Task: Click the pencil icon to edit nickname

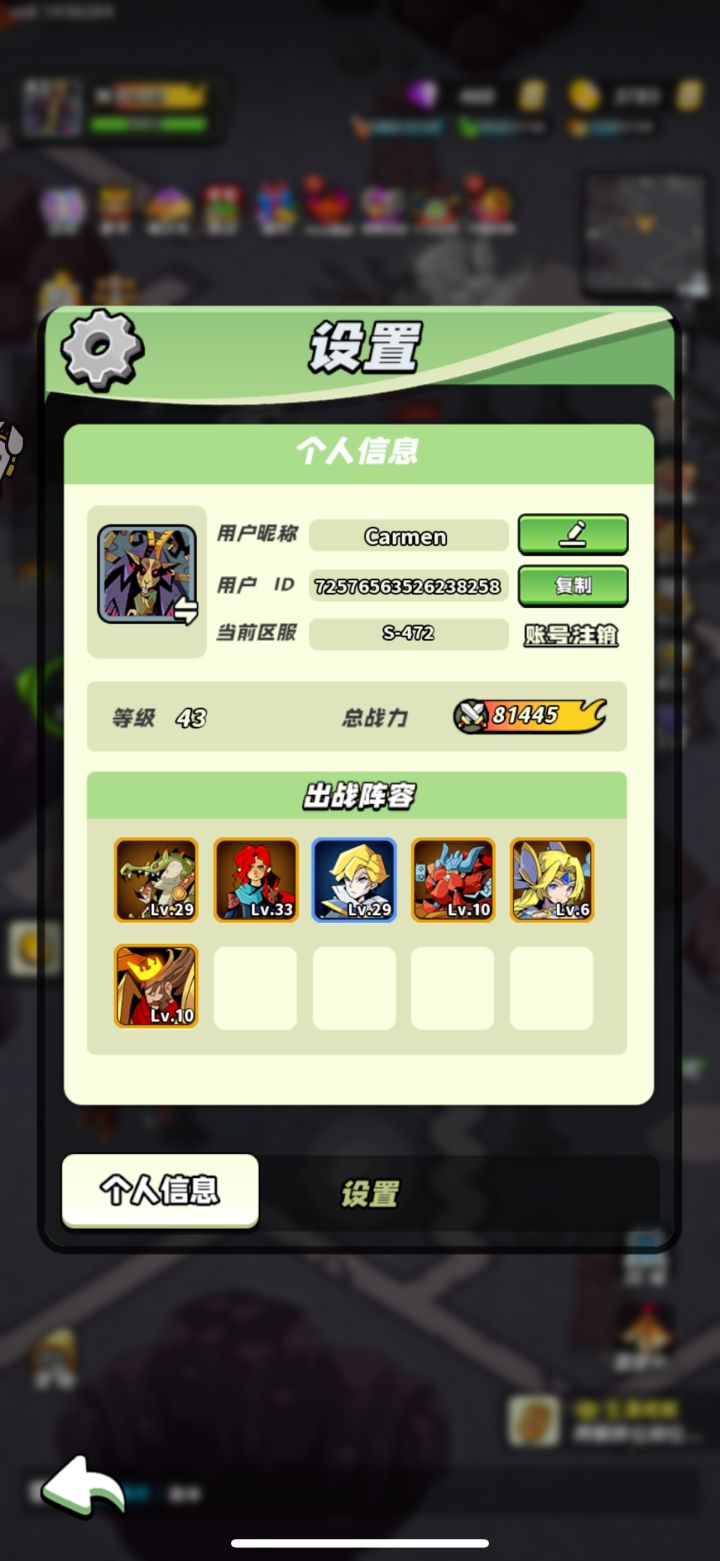Action: 572,534
